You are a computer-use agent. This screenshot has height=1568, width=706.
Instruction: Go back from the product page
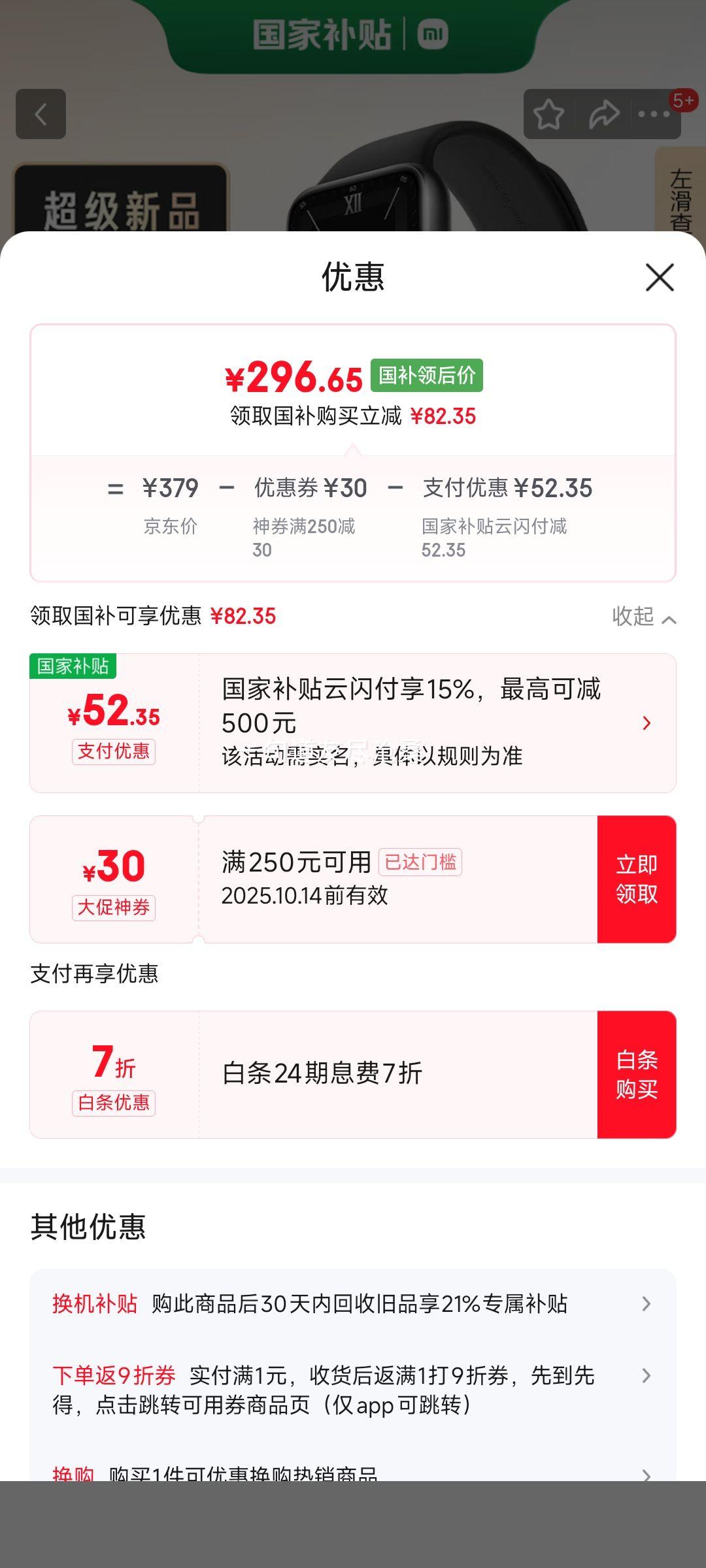[41, 114]
